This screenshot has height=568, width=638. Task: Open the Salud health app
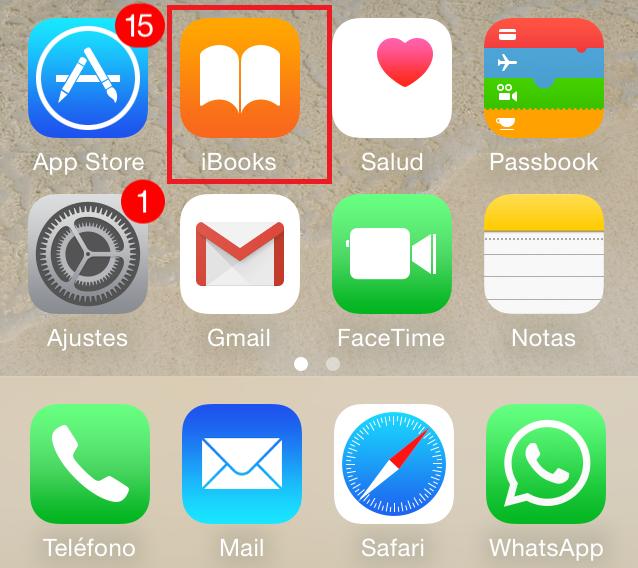coord(392,78)
